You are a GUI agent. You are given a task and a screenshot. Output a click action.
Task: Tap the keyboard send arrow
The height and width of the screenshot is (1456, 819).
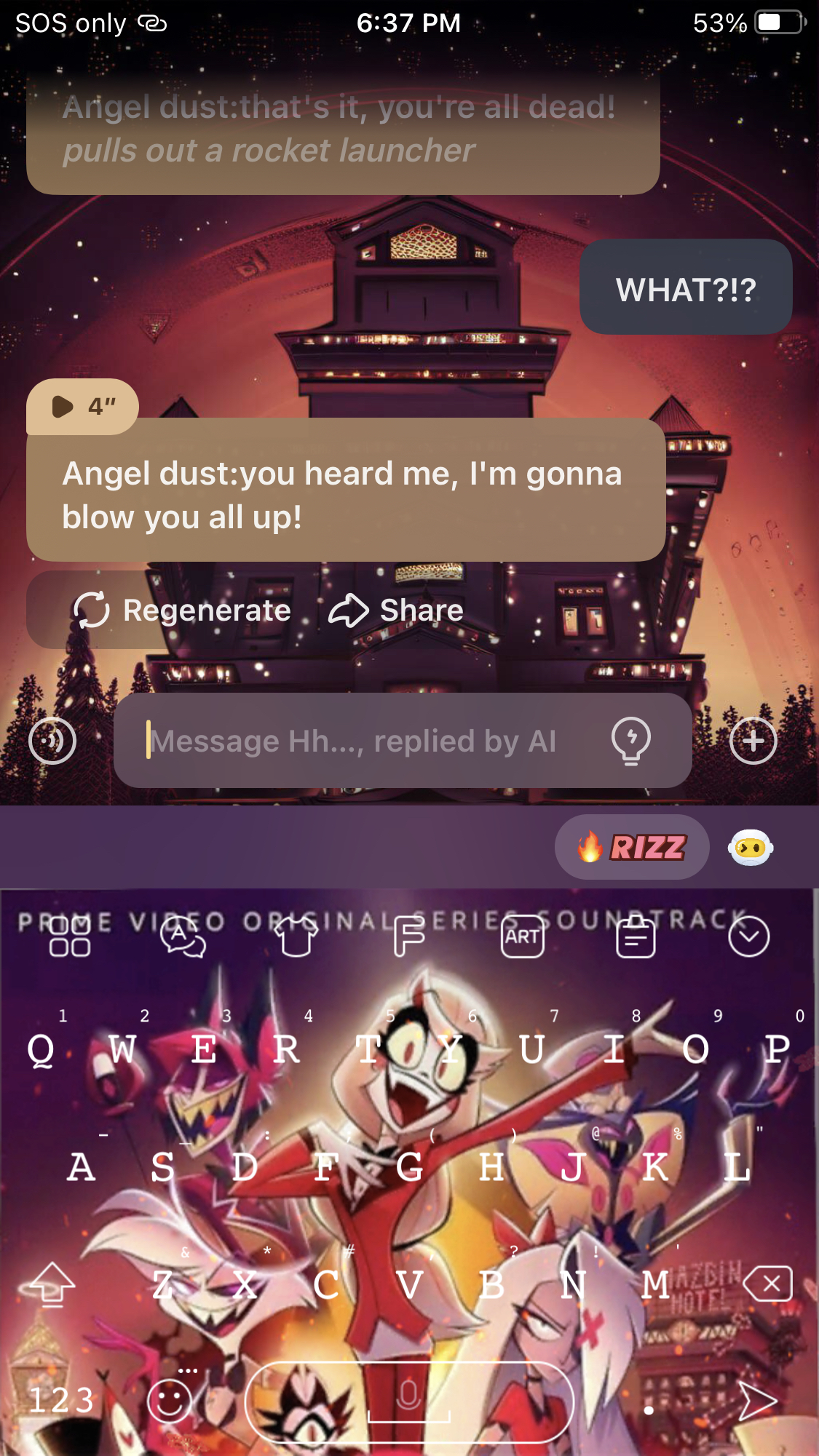(757, 1401)
